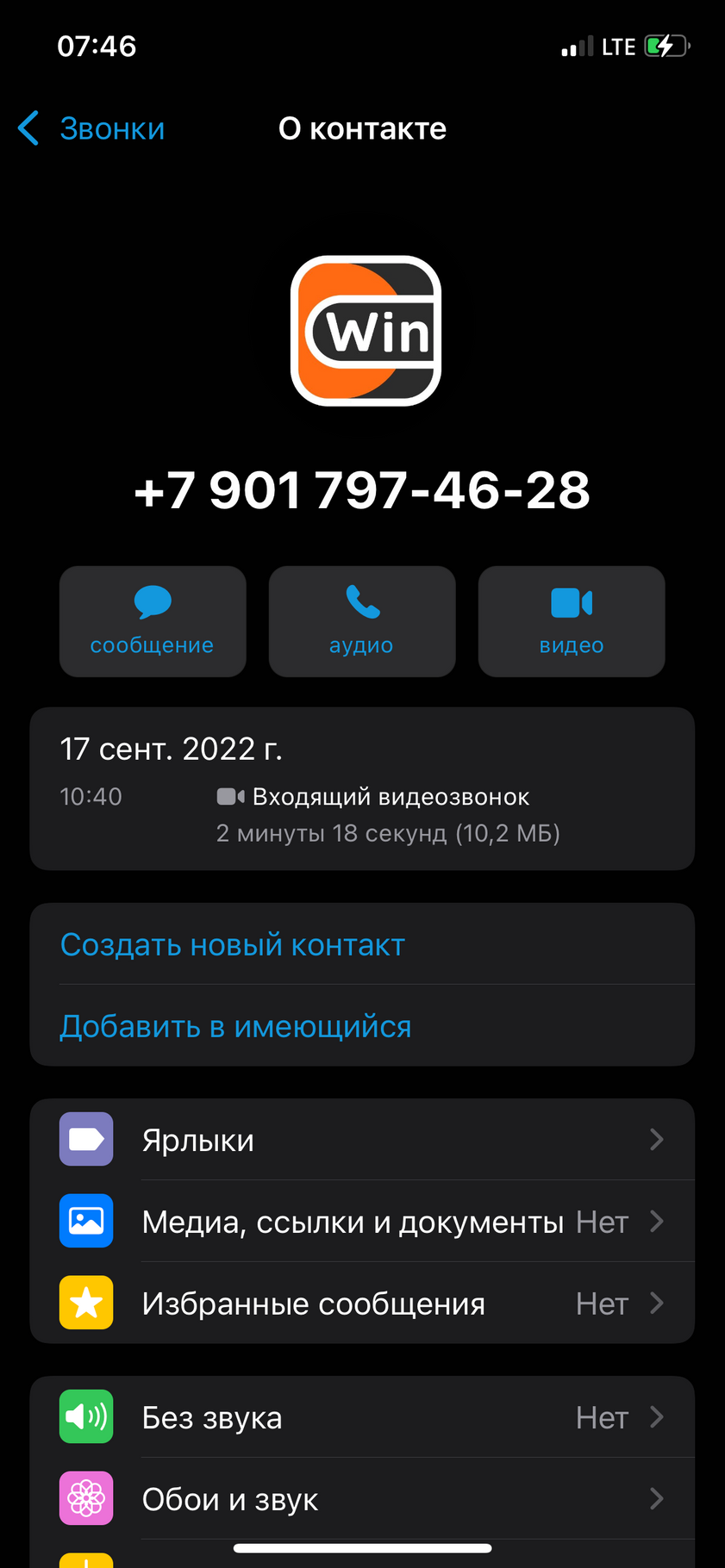Choose Добавить в имеющийся
Viewport: 725px width, 1568px height.
pyautogui.click(x=362, y=1026)
